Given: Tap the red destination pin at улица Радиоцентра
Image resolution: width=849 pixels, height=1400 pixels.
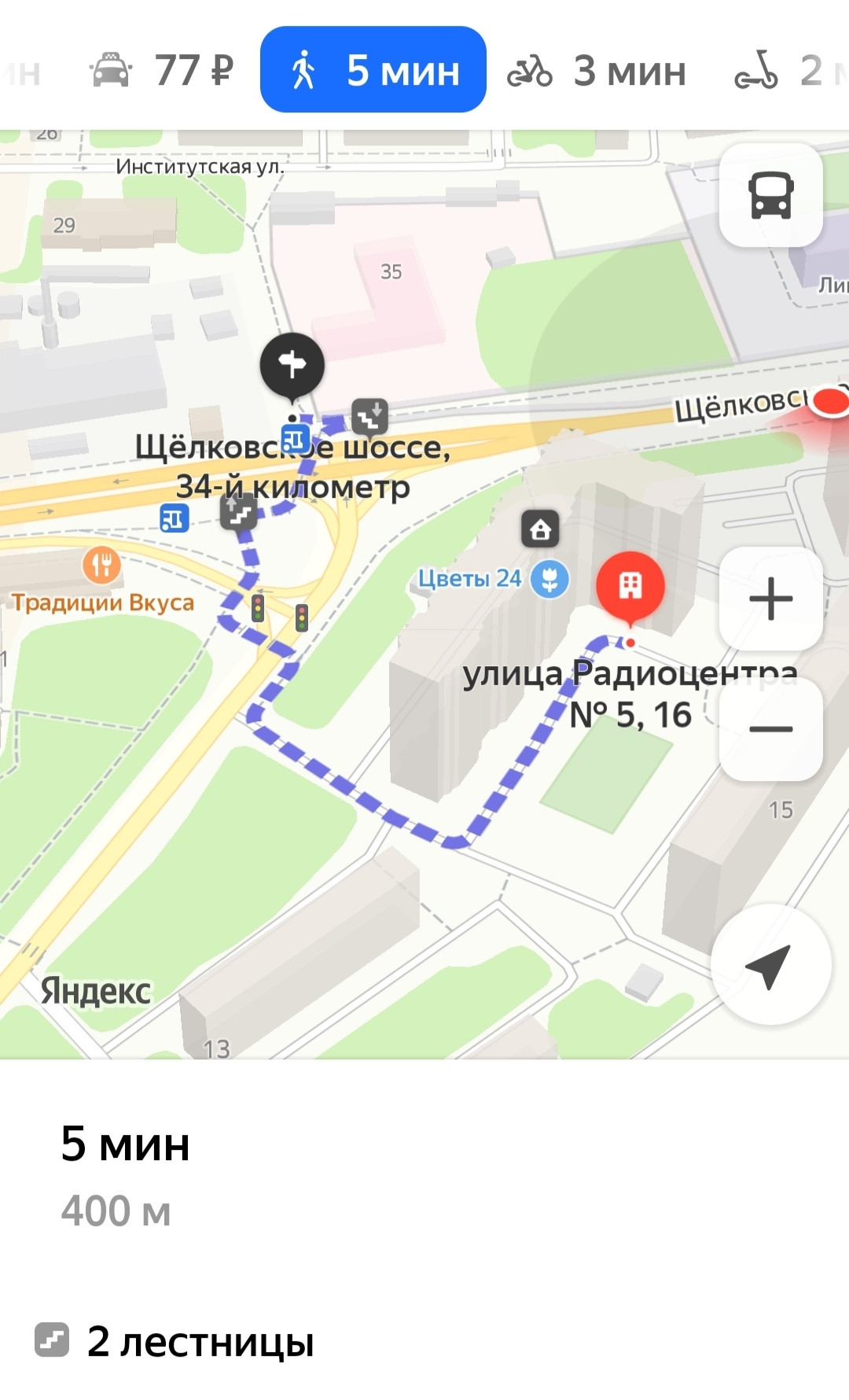Looking at the screenshot, I should pyautogui.click(x=630, y=588).
